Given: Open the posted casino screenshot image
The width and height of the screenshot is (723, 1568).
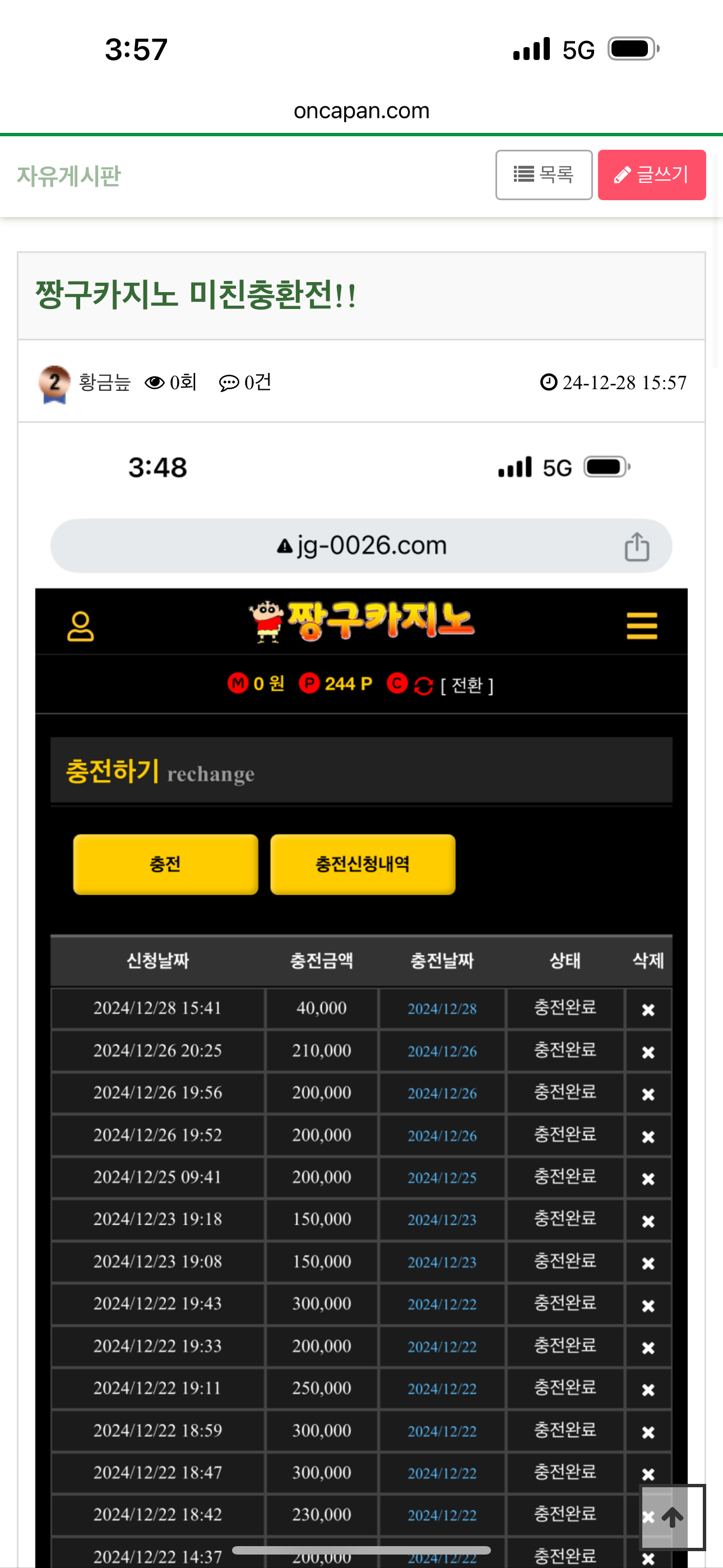Looking at the screenshot, I should click(x=361, y=974).
